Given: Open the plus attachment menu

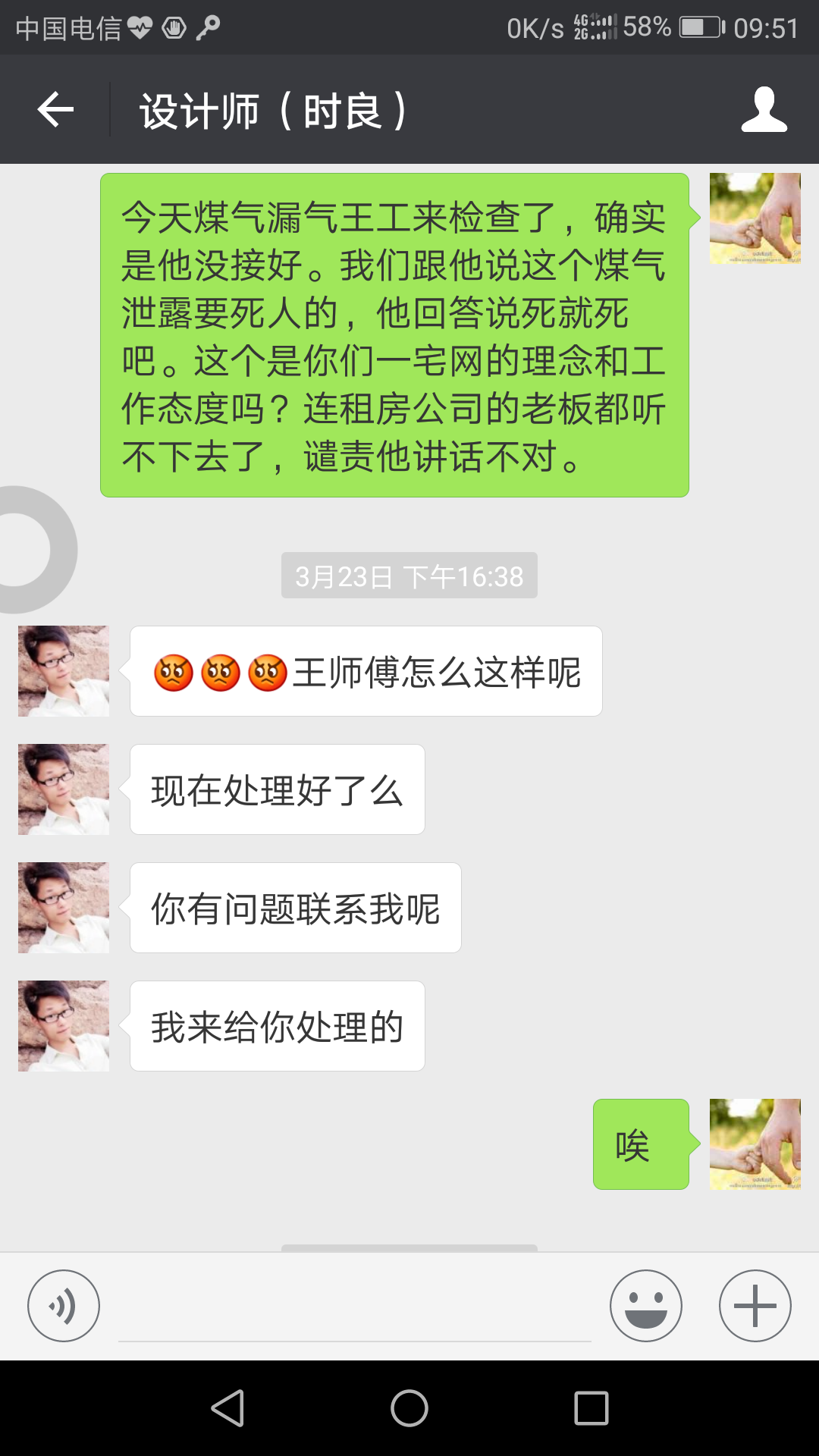Looking at the screenshot, I should 755,1305.
